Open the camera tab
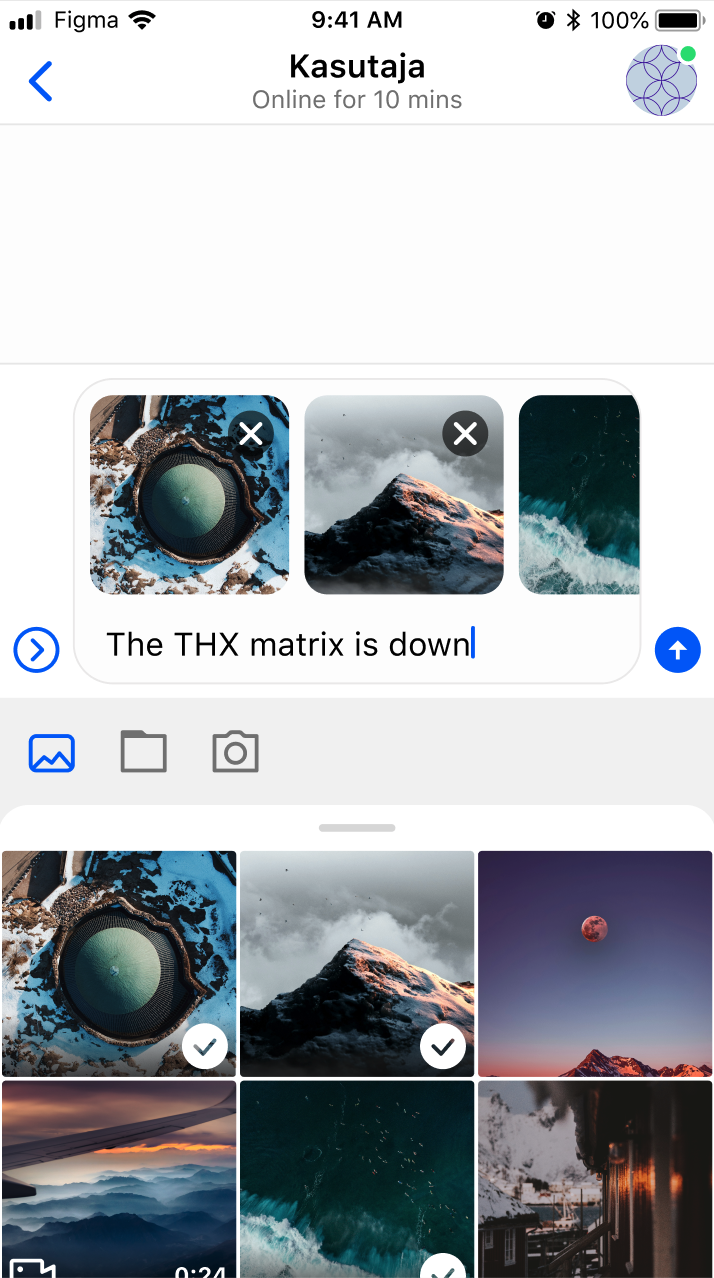 [236, 752]
